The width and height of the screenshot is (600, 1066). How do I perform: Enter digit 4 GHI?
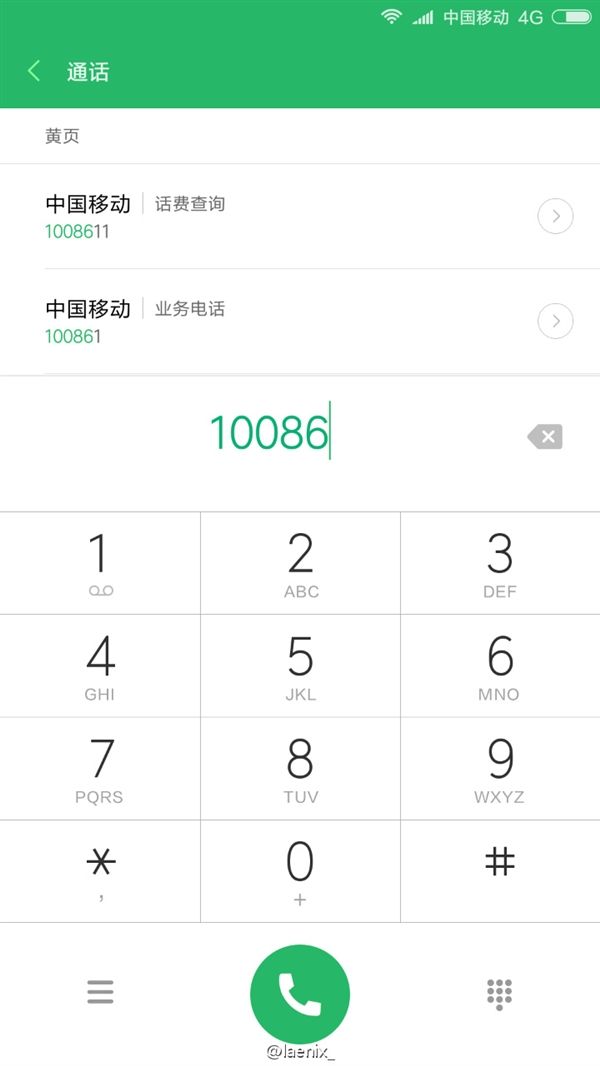click(x=100, y=666)
